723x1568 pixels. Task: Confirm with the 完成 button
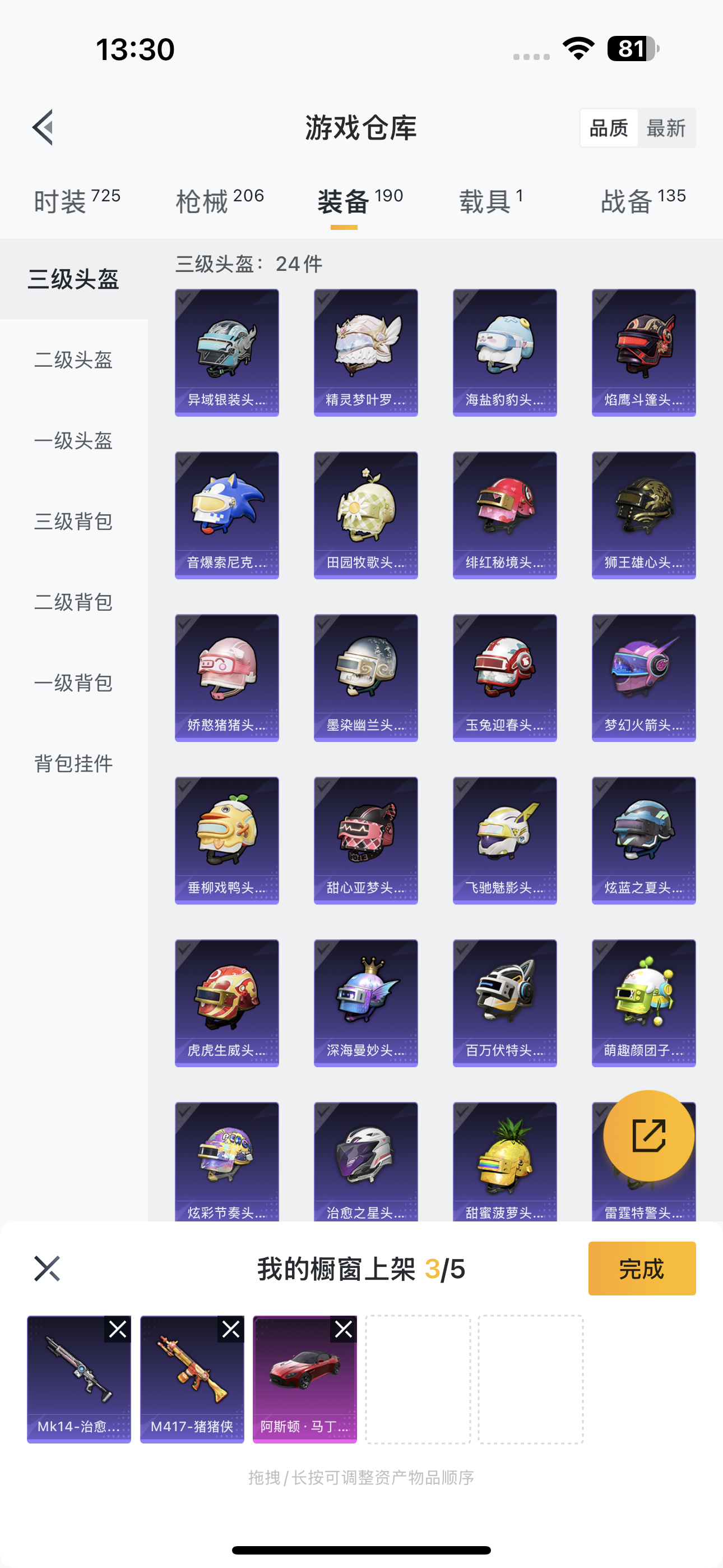coord(641,1269)
